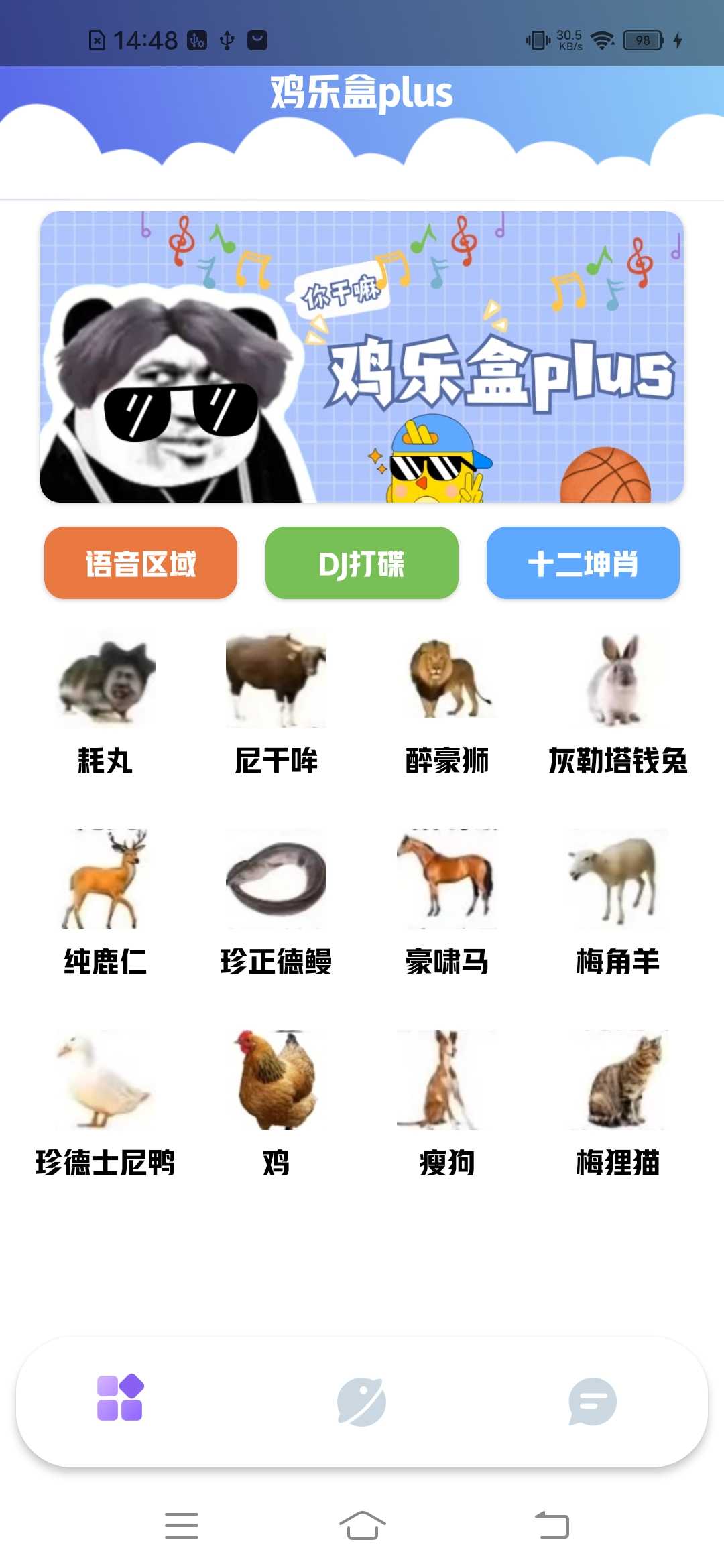Open the DJ打碟 section

(361, 563)
